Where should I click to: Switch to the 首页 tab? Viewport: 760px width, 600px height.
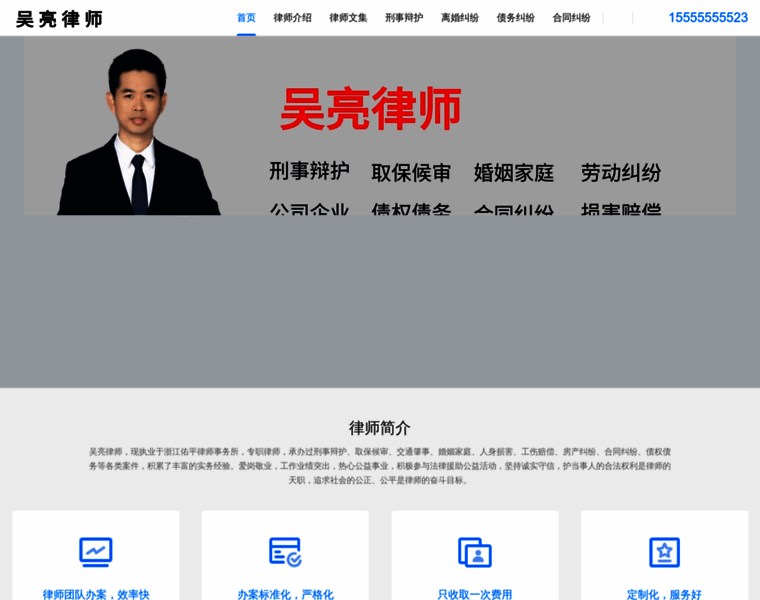[x=246, y=18]
